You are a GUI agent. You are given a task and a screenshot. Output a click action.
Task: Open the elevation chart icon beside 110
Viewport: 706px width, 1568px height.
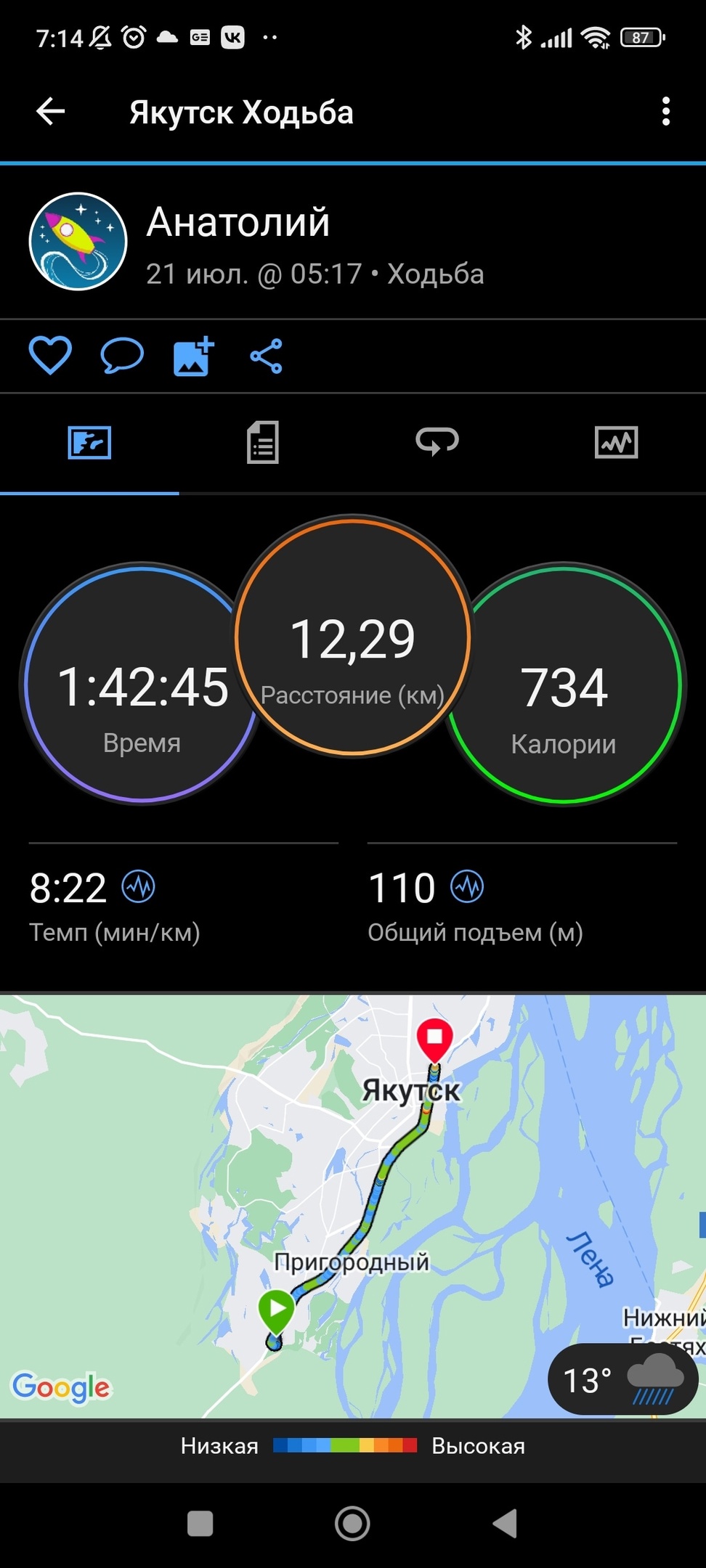[x=467, y=886]
